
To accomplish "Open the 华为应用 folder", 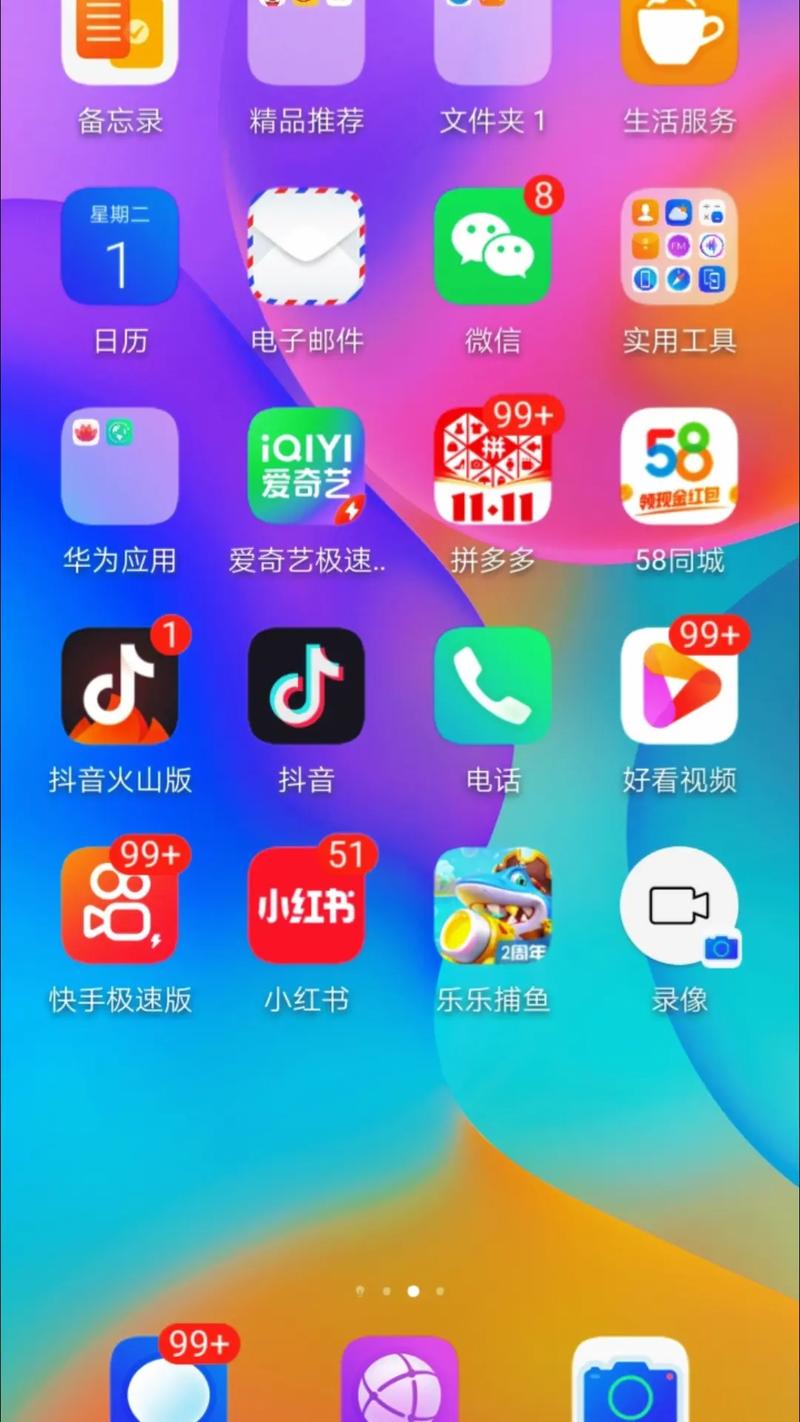I will pos(120,466).
